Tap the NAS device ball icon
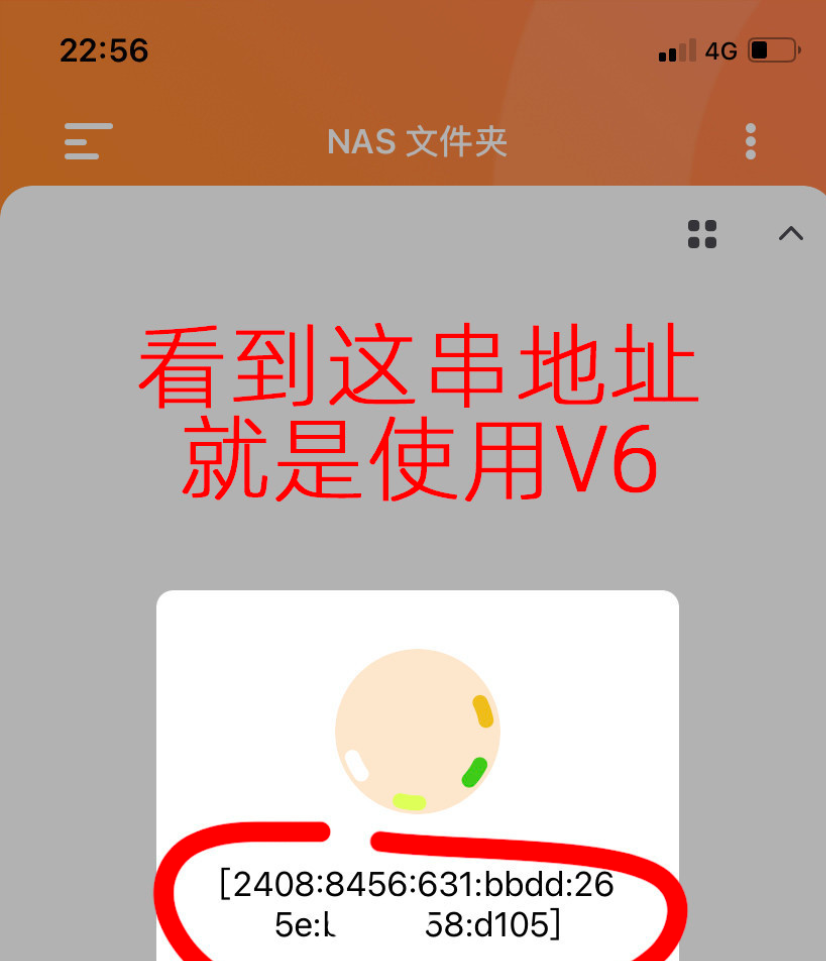This screenshot has height=961, width=826. tap(417, 728)
